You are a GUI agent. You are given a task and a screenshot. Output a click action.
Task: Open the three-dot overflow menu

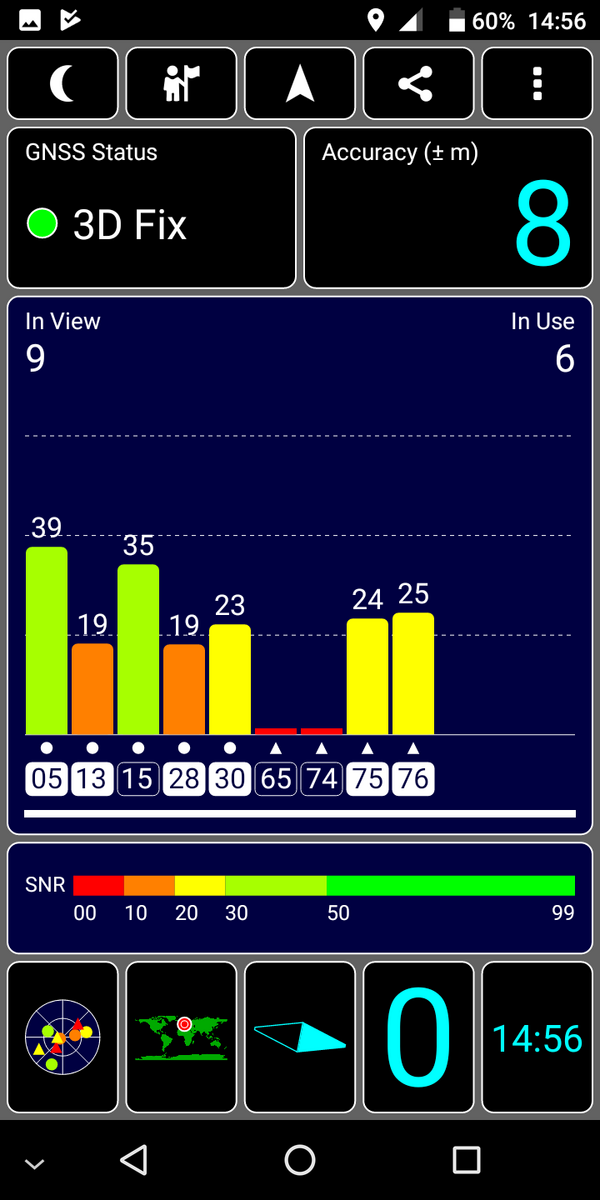click(x=537, y=84)
